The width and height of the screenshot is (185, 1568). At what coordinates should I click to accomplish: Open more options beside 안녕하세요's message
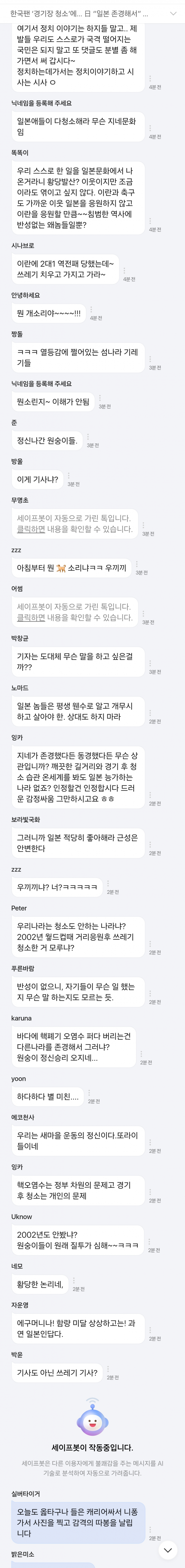pyautogui.click(x=91, y=310)
